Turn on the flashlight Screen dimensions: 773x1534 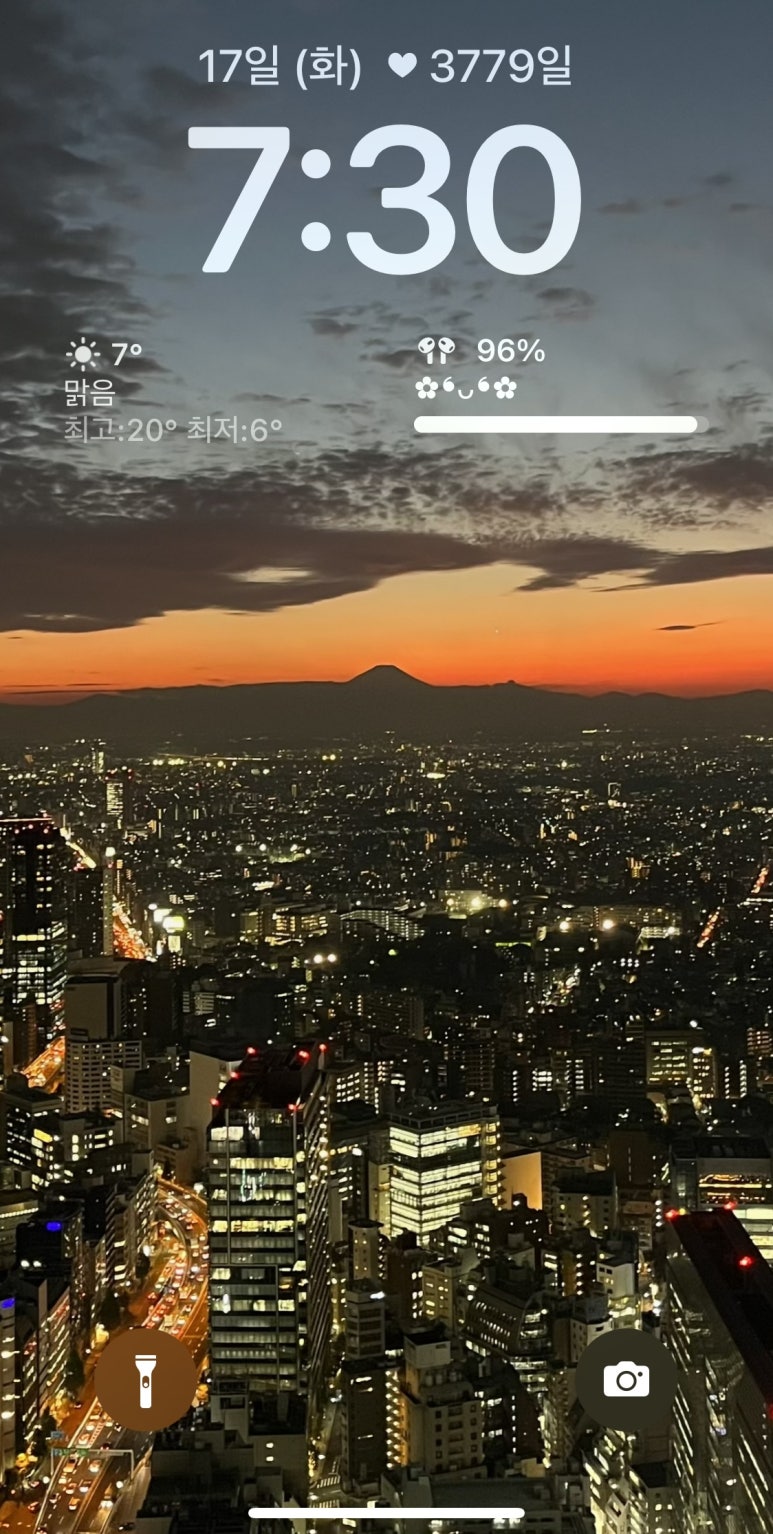click(146, 1379)
